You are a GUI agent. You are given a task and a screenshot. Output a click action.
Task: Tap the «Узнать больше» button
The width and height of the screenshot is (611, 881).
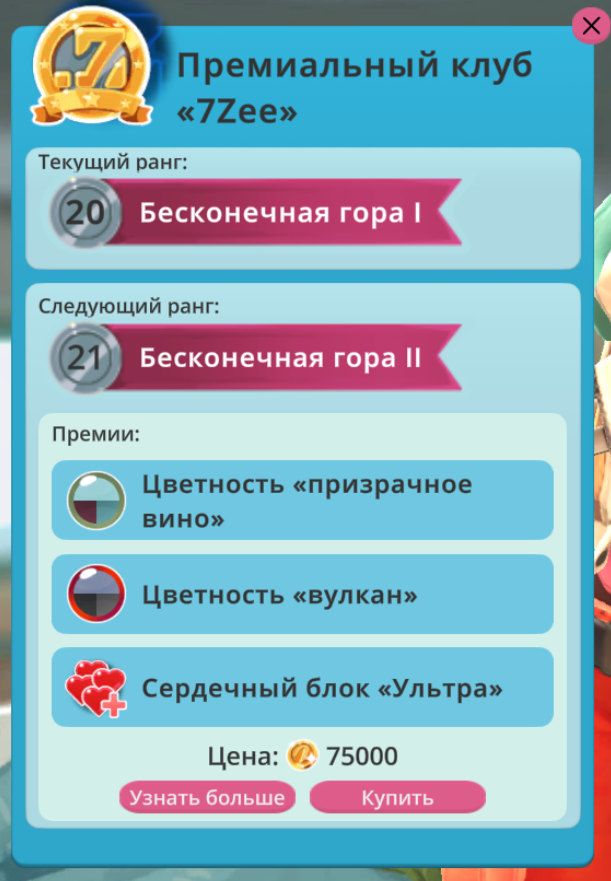[208, 797]
